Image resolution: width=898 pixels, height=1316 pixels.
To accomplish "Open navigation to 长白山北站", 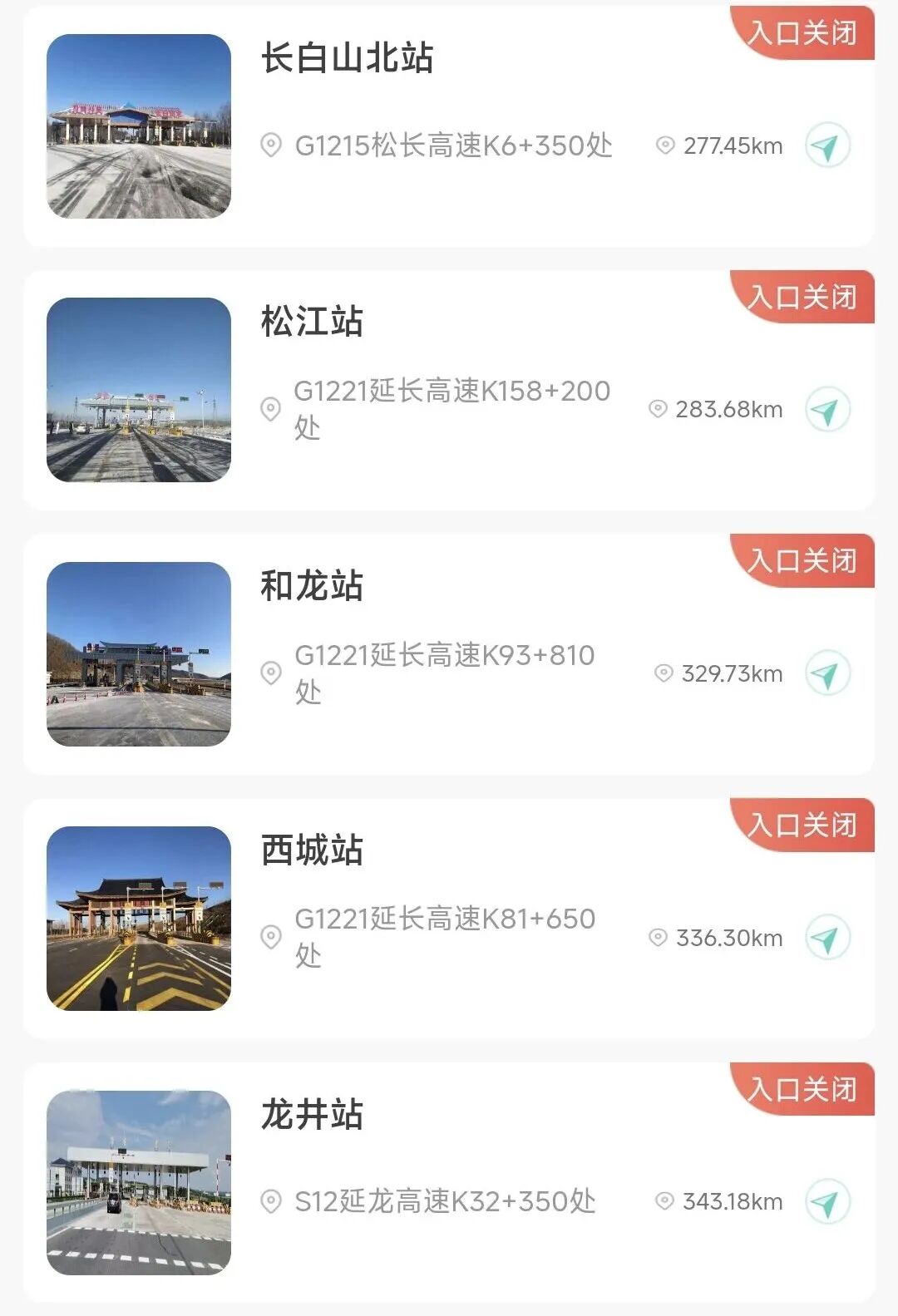I will (x=827, y=145).
